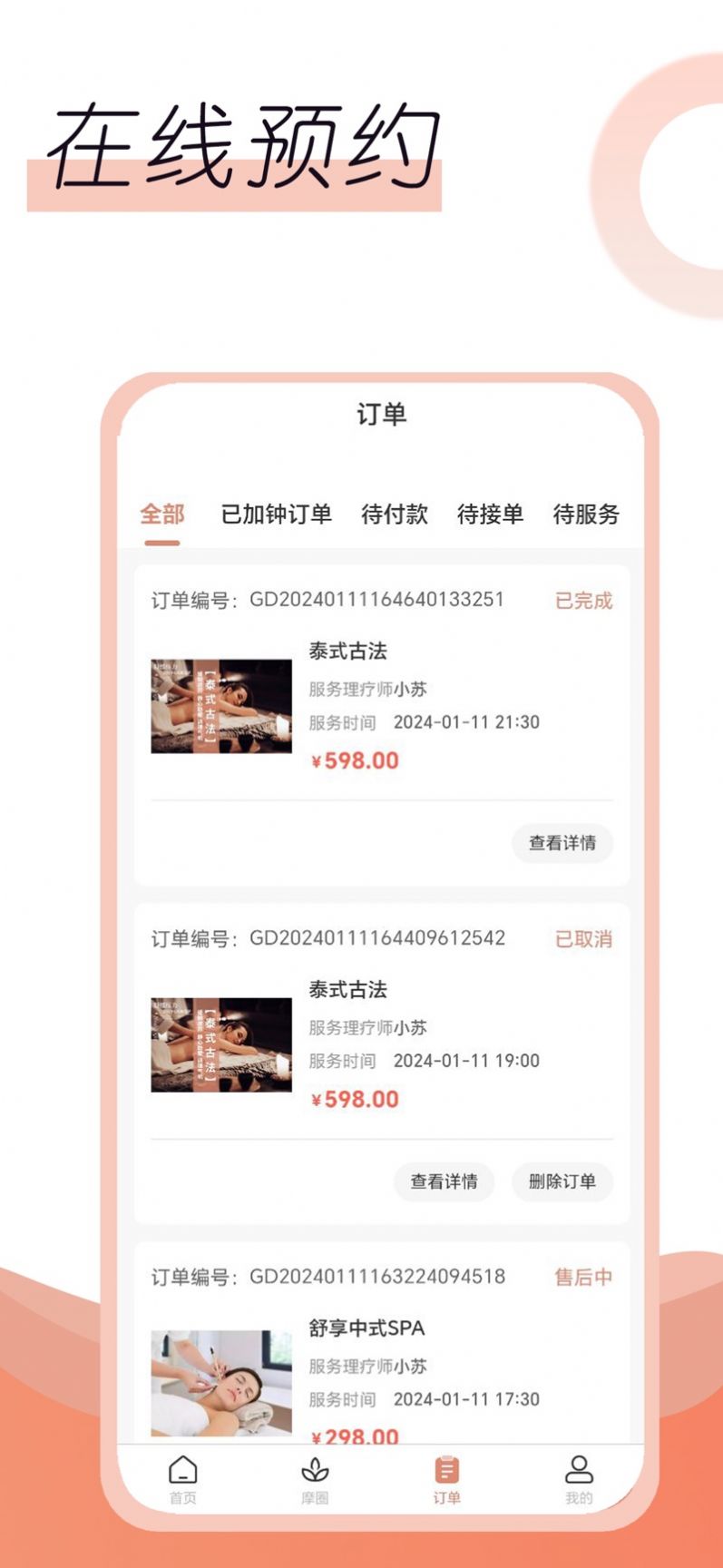This screenshot has width=723, height=1568.
Task: Open the 待接单 tab
Action: 489,514
